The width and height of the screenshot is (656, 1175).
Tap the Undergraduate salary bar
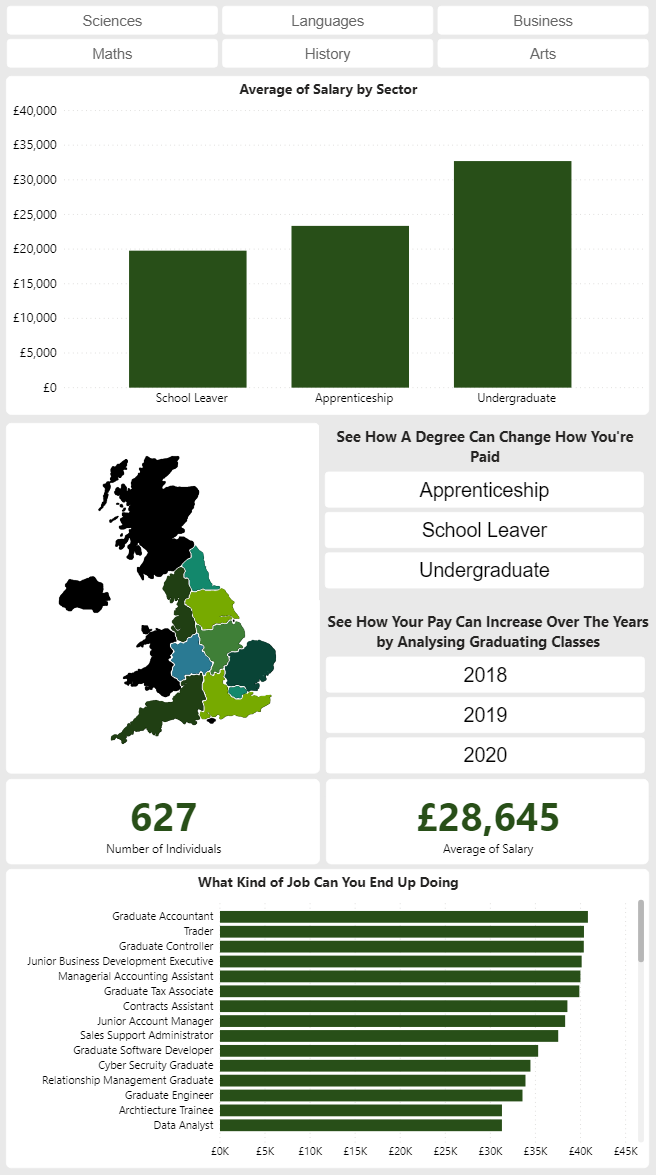pyautogui.click(x=513, y=274)
